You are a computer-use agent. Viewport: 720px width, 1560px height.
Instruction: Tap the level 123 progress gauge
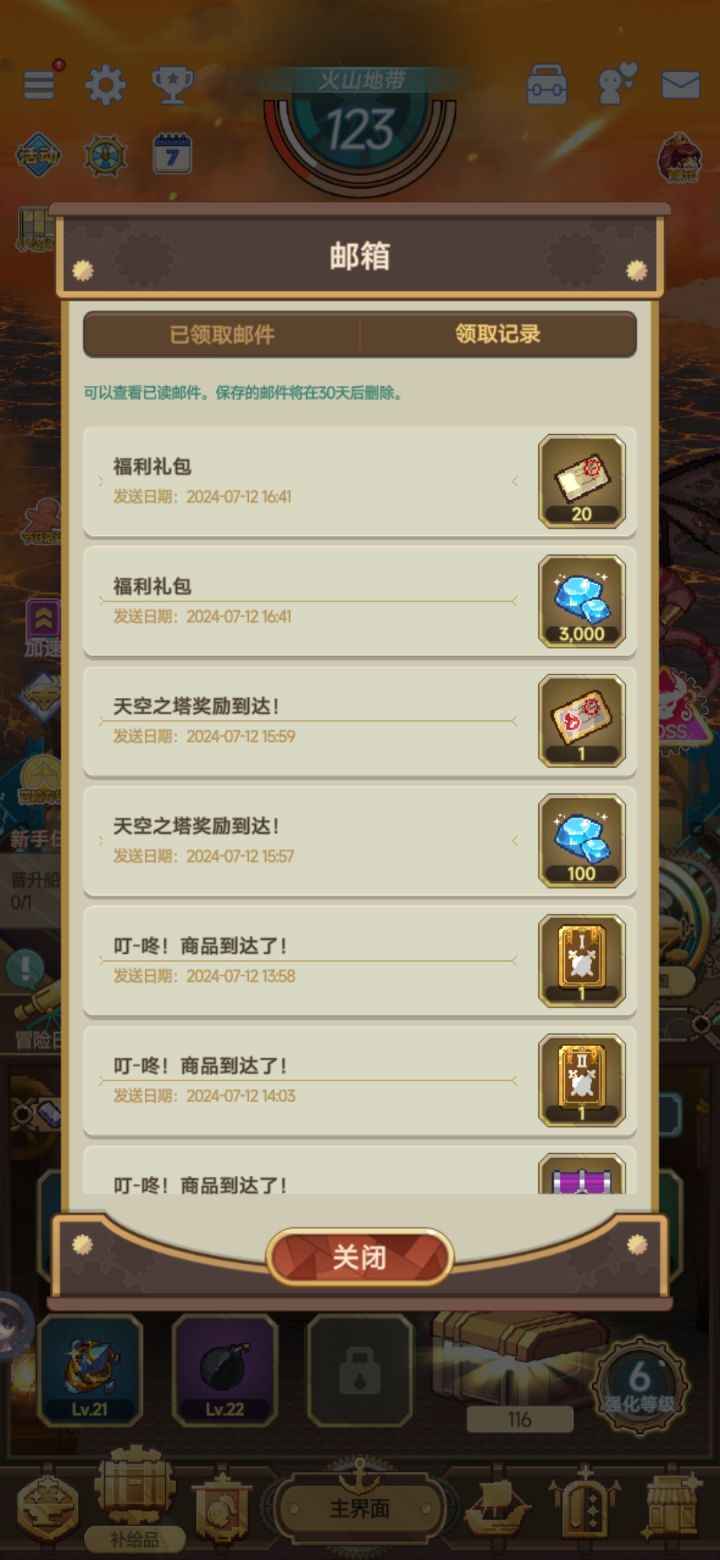(x=360, y=123)
